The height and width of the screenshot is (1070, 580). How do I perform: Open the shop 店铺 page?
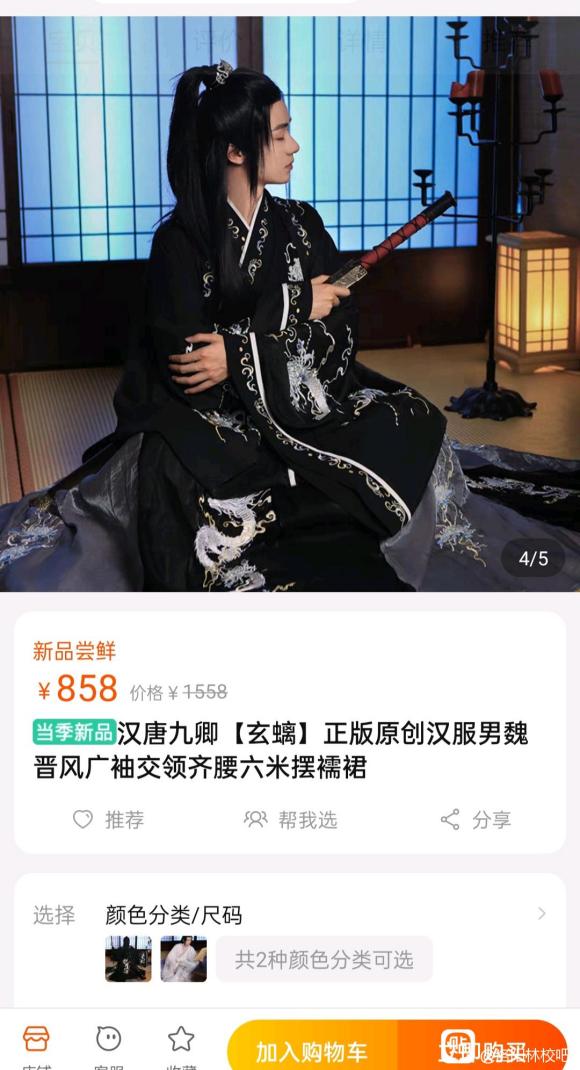pos(36,1047)
